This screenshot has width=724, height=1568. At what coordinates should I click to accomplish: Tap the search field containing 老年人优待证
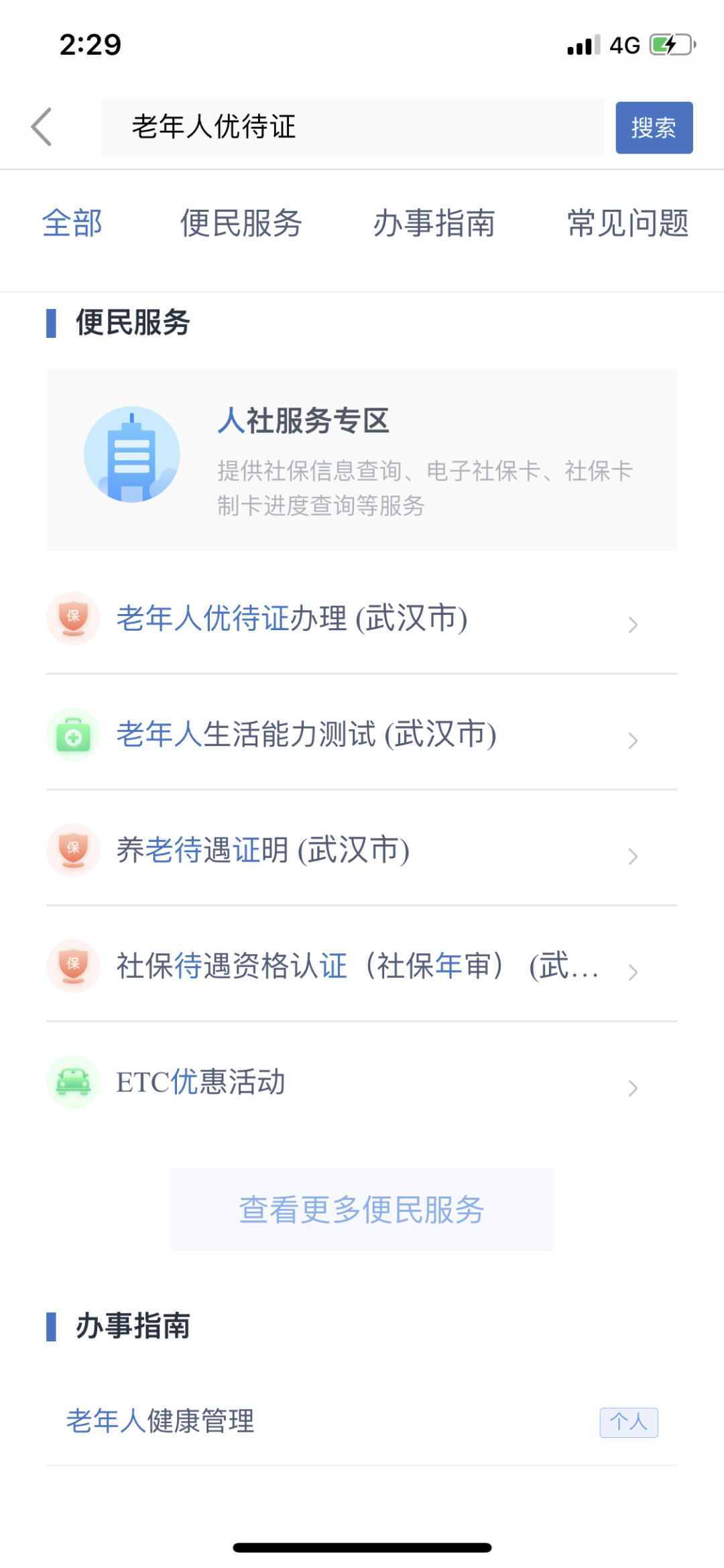pyautogui.click(x=353, y=127)
